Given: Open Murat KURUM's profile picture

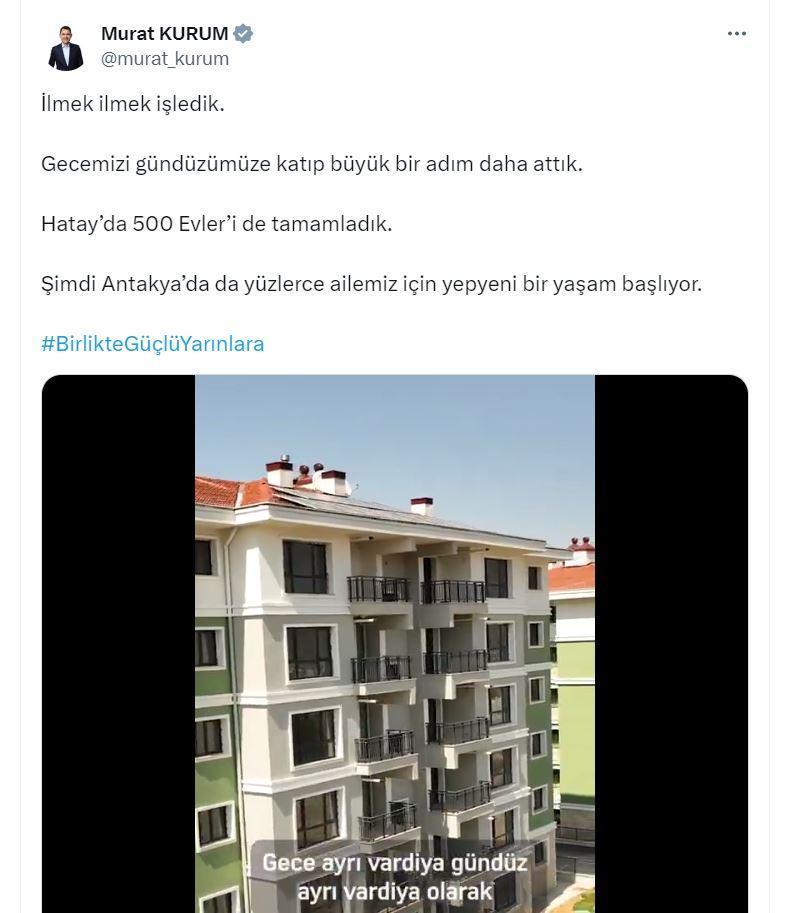Looking at the screenshot, I should (66, 46).
